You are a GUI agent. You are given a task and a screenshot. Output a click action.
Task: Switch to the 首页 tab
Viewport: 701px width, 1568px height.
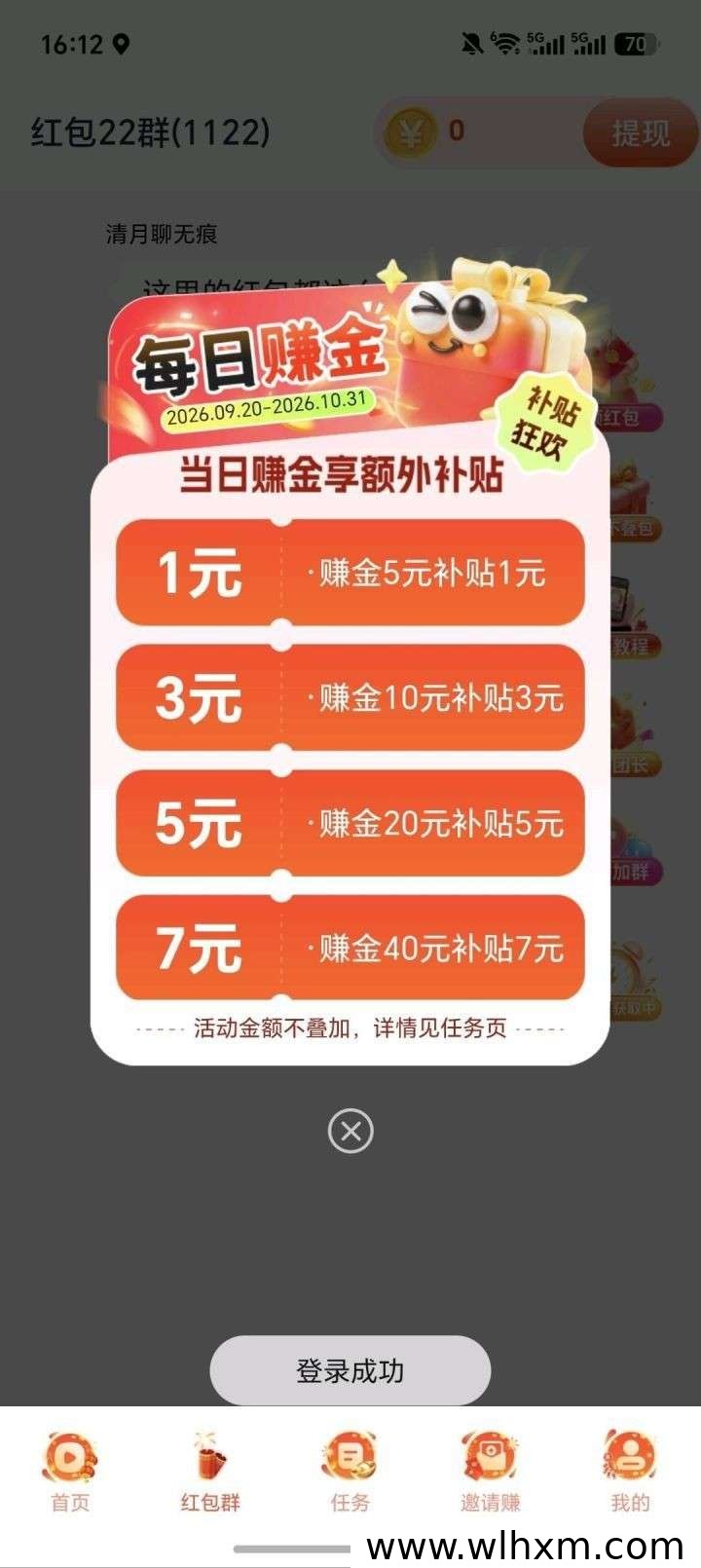70,1473
